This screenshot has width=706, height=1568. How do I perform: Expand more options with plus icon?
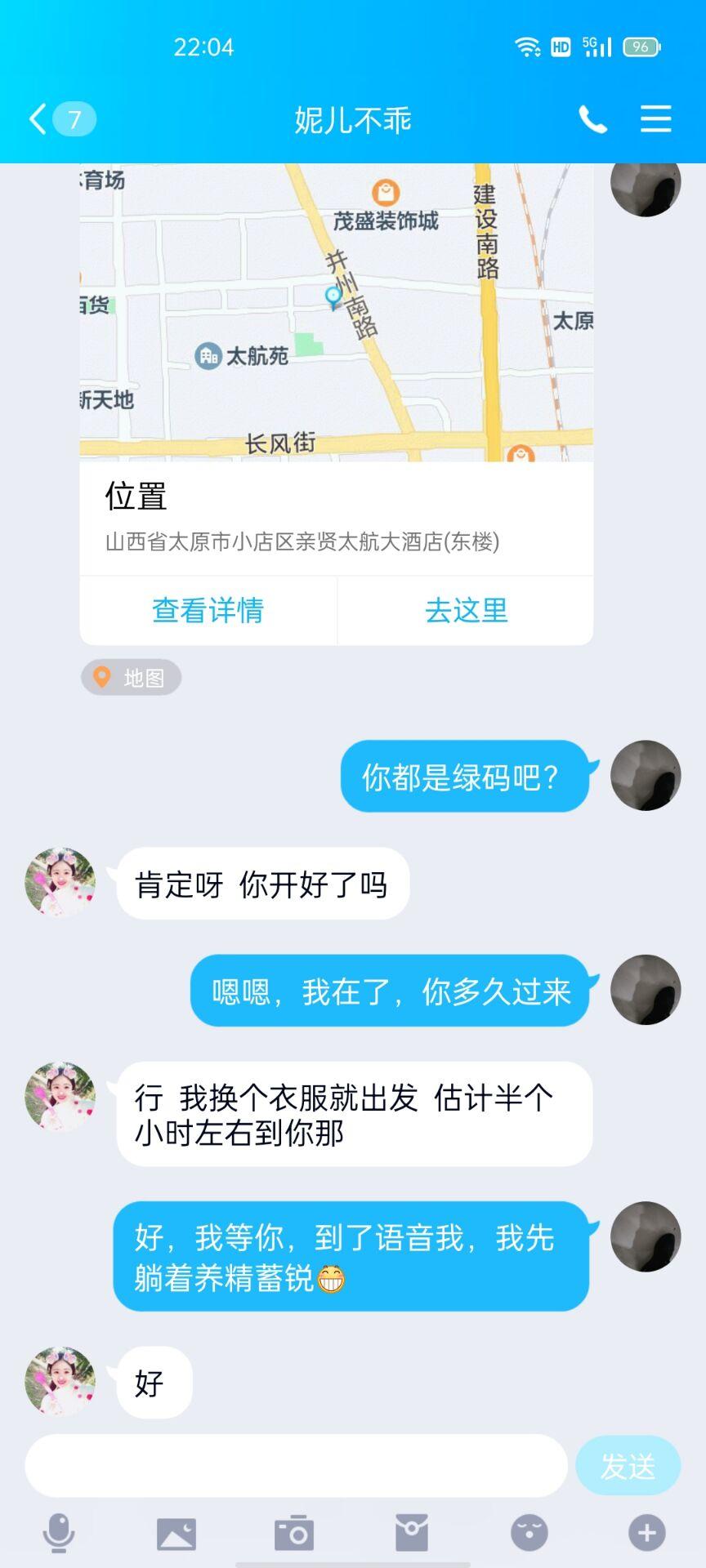[x=646, y=1533]
